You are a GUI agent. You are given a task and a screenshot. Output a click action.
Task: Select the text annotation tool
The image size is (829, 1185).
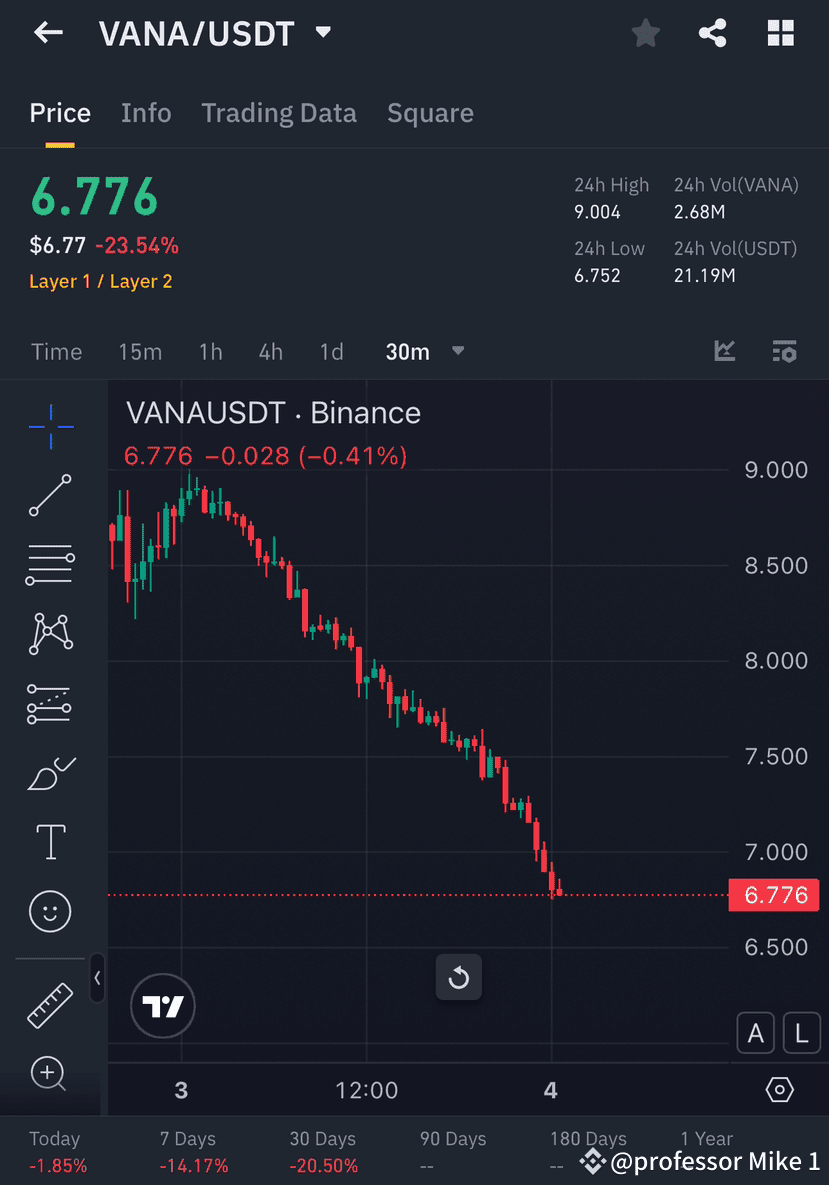tap(49, 841)
